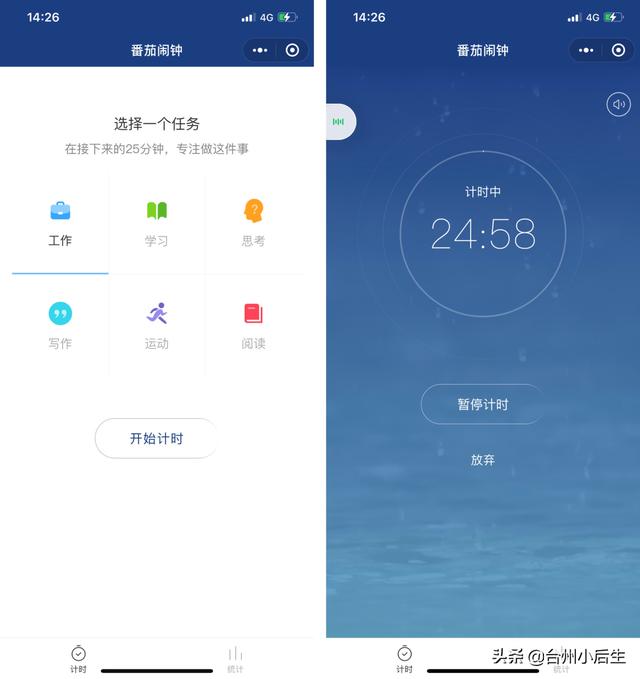Viewport: 640px width, 679px height.
Task: Toggle the sound speaker icon
Action: pos(618,104)
